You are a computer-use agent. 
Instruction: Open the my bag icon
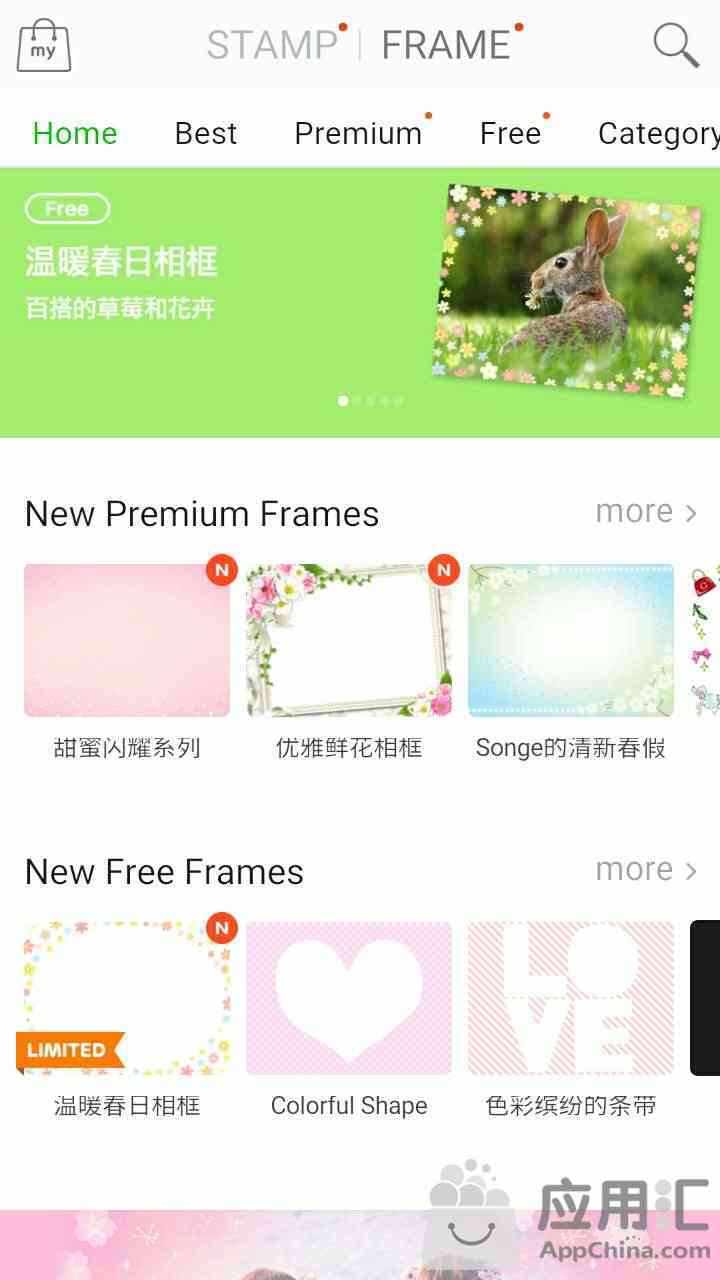click(44, 45)
